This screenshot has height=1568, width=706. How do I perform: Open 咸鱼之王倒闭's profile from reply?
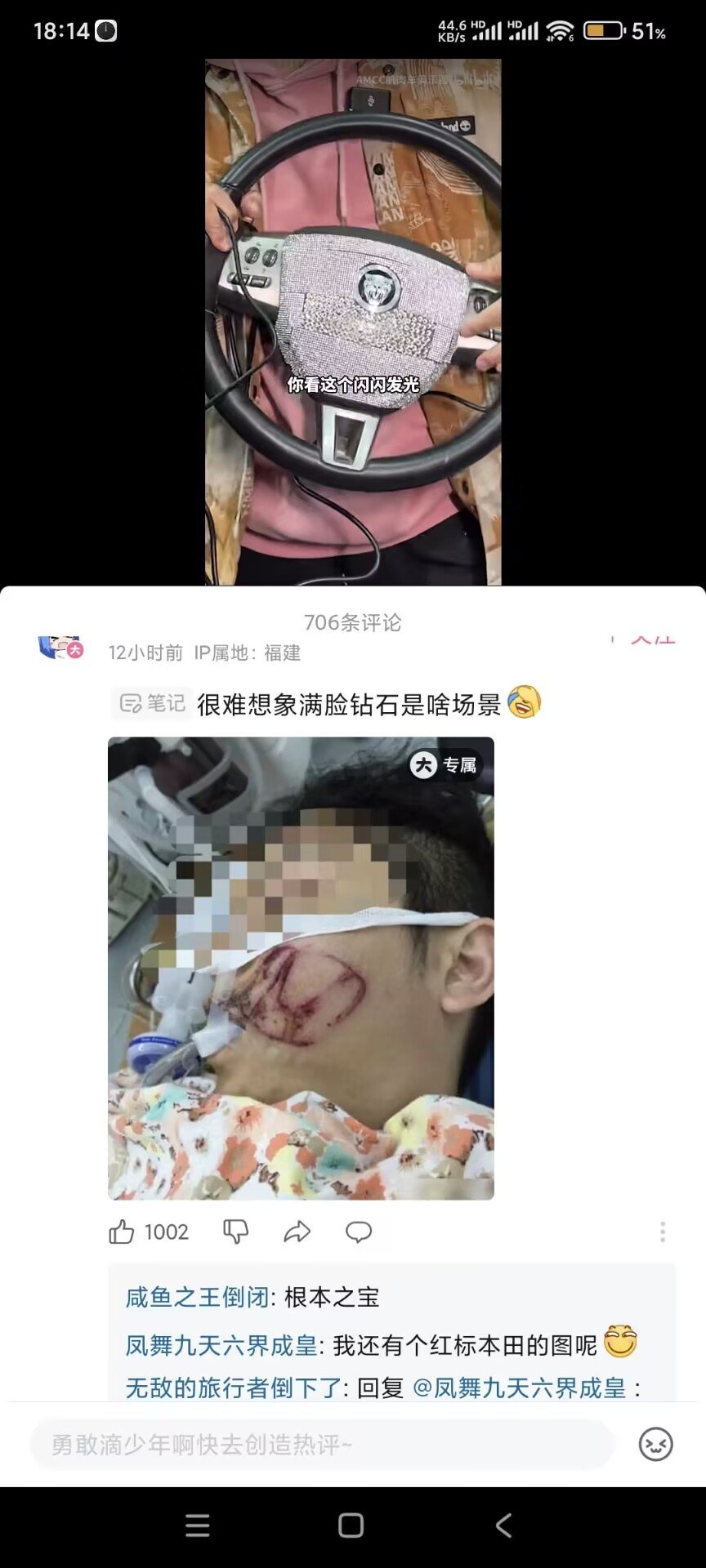tap(197, 1297)
